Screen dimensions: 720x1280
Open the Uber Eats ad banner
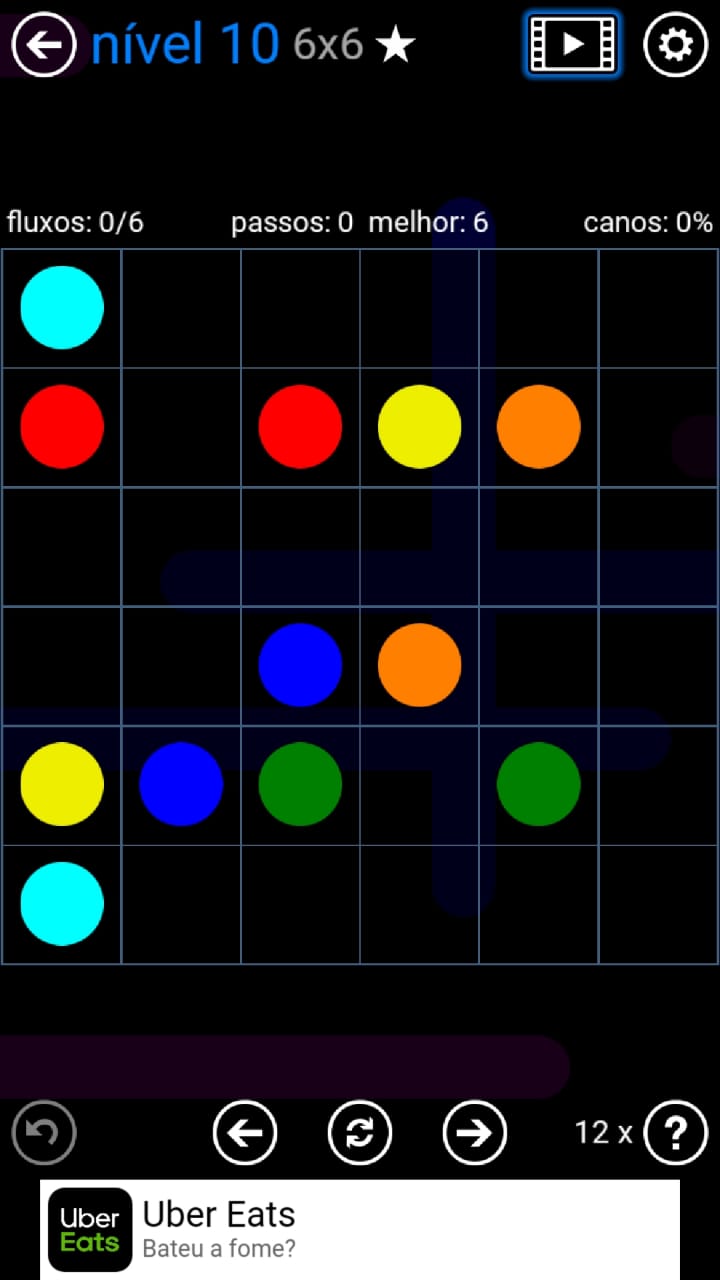click(x=360, y=1229)
